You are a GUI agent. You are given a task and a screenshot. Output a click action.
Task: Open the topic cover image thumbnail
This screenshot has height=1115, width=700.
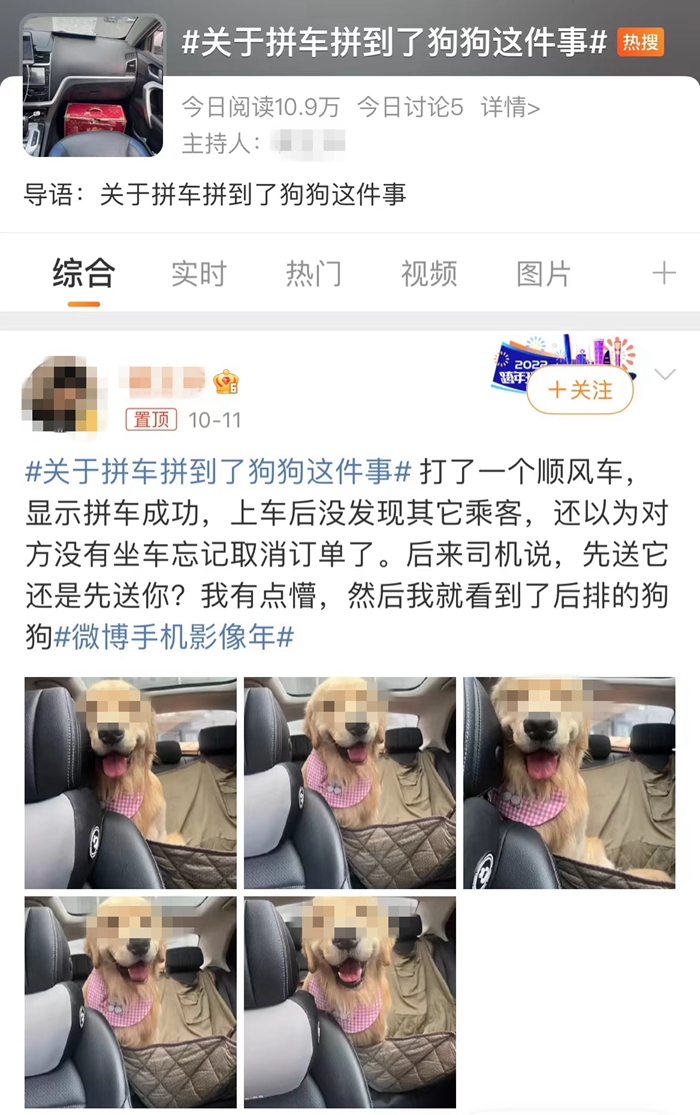[x=92, y=87]
